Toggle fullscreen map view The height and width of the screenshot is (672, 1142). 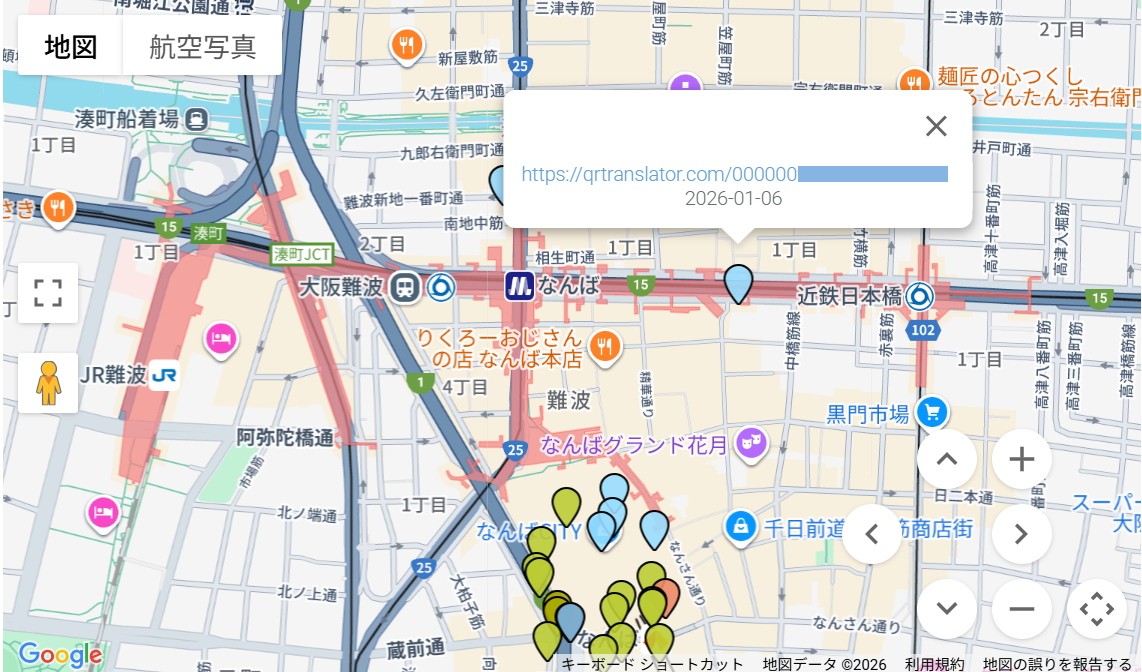click(x=48, y=293)
